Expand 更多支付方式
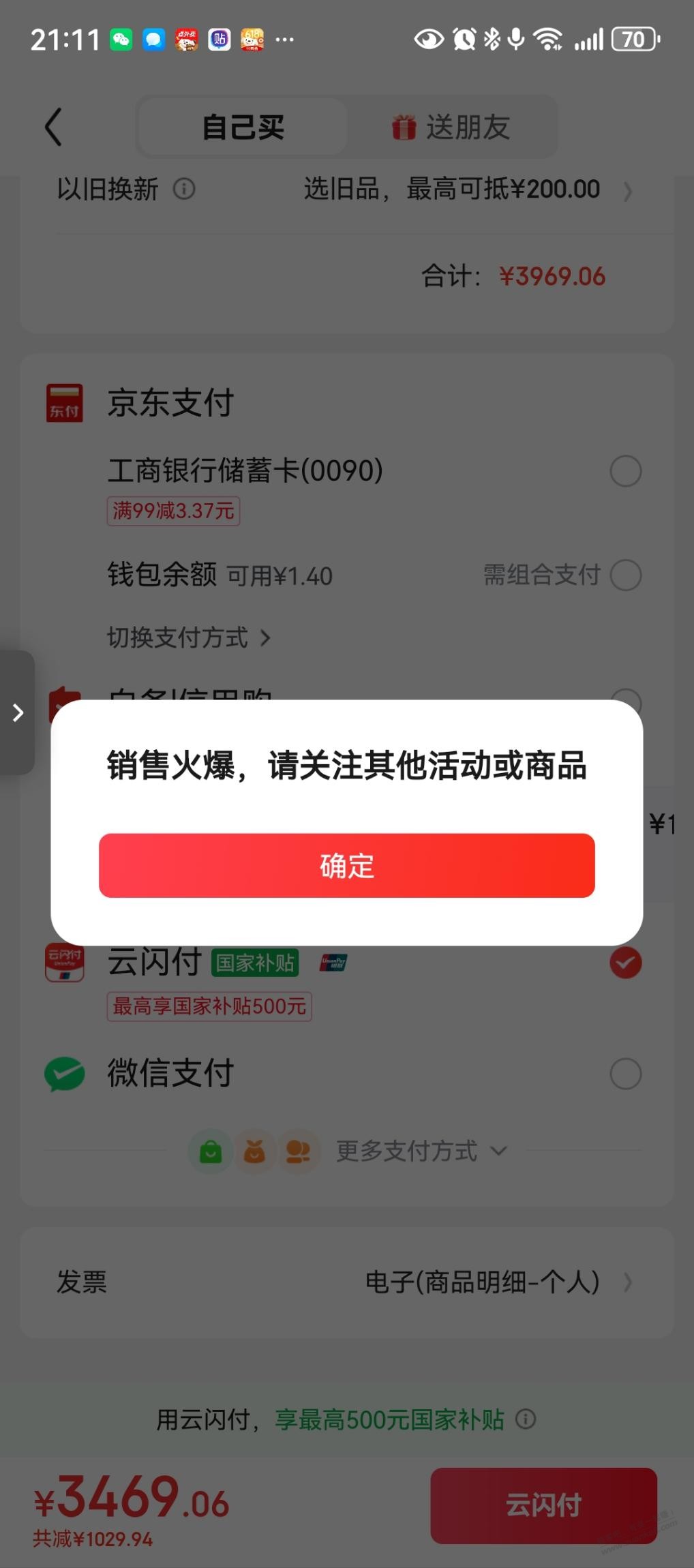Screen dimensions: 694x1568 click(x=421, y=1151)
